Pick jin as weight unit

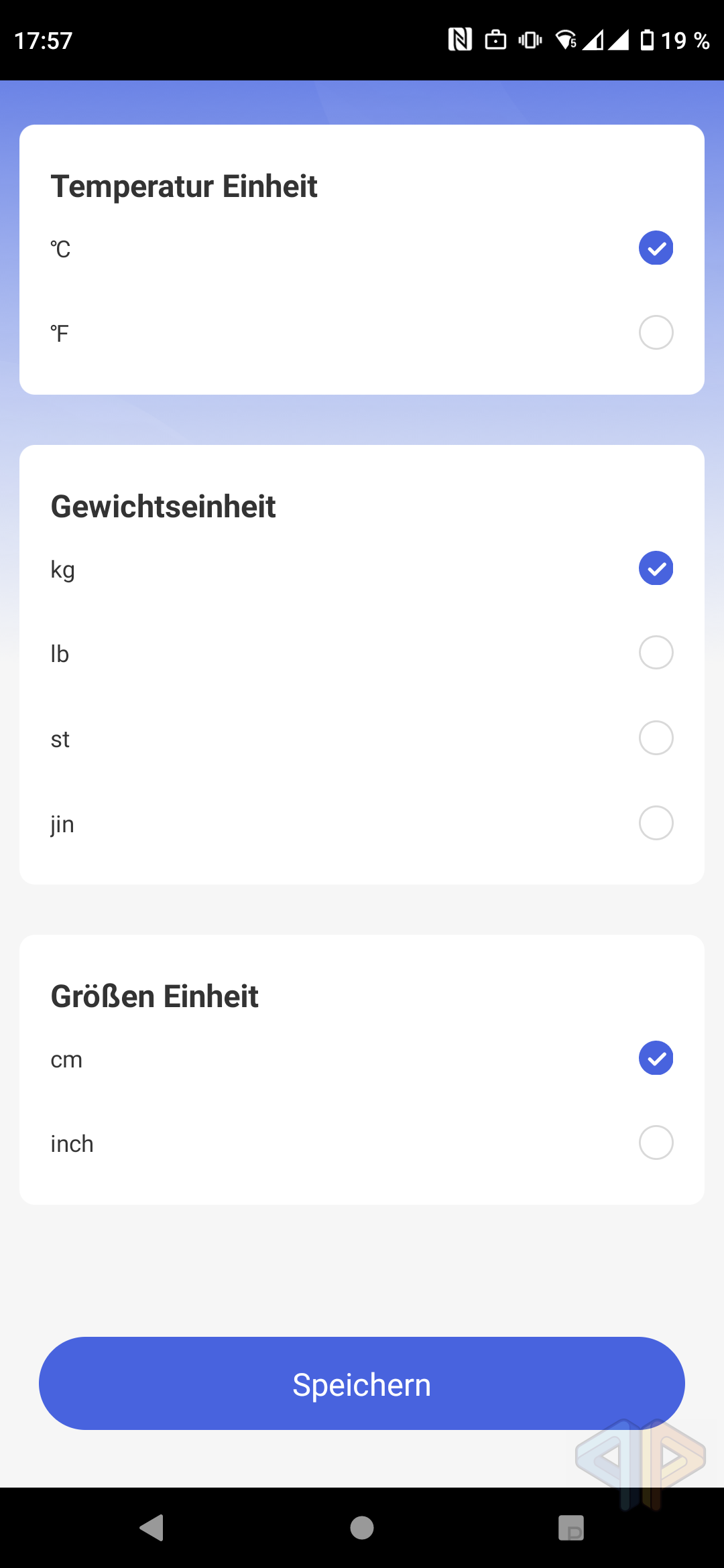(362, 824)
